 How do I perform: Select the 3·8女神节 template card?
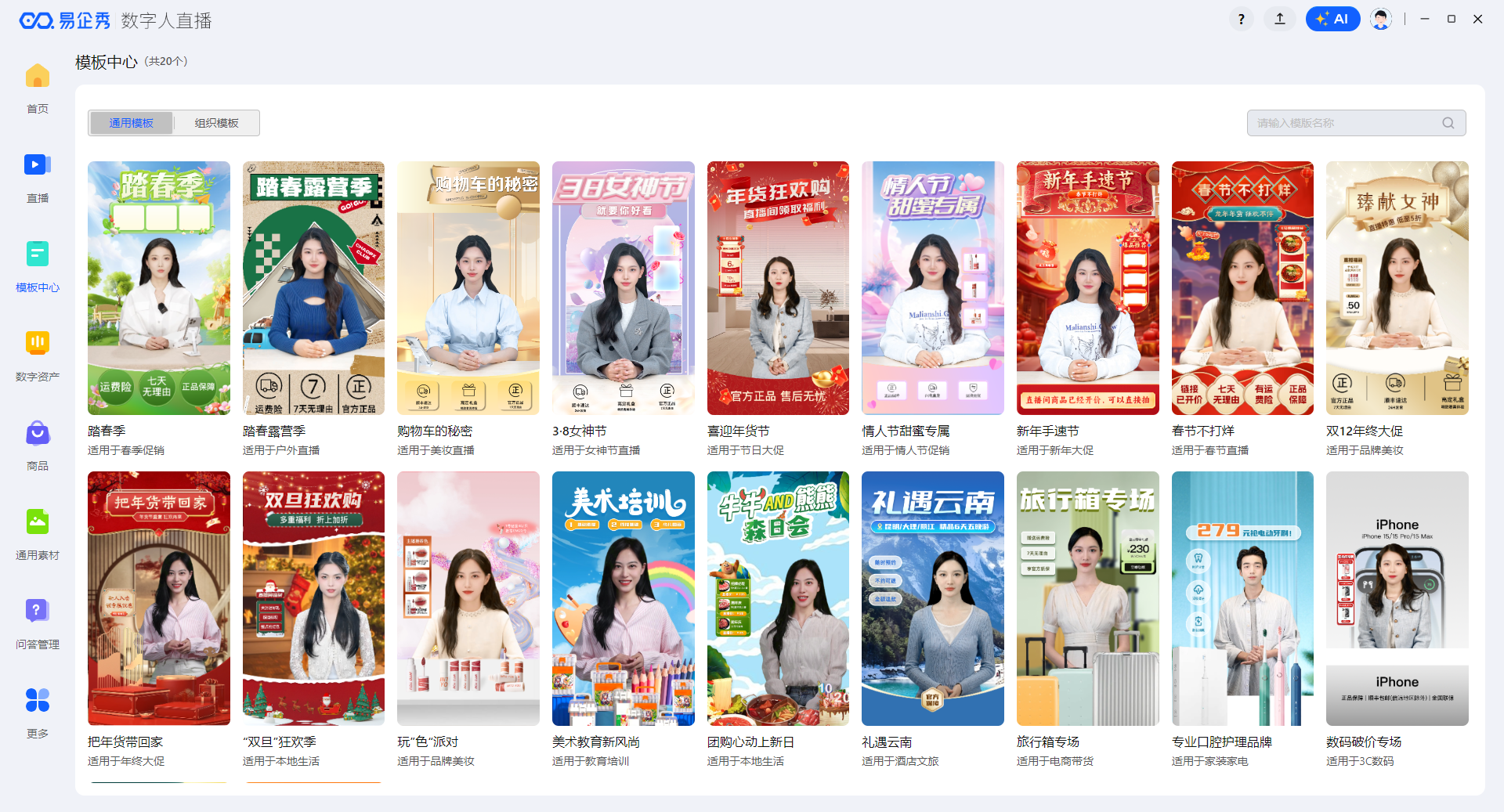[623, 288]
